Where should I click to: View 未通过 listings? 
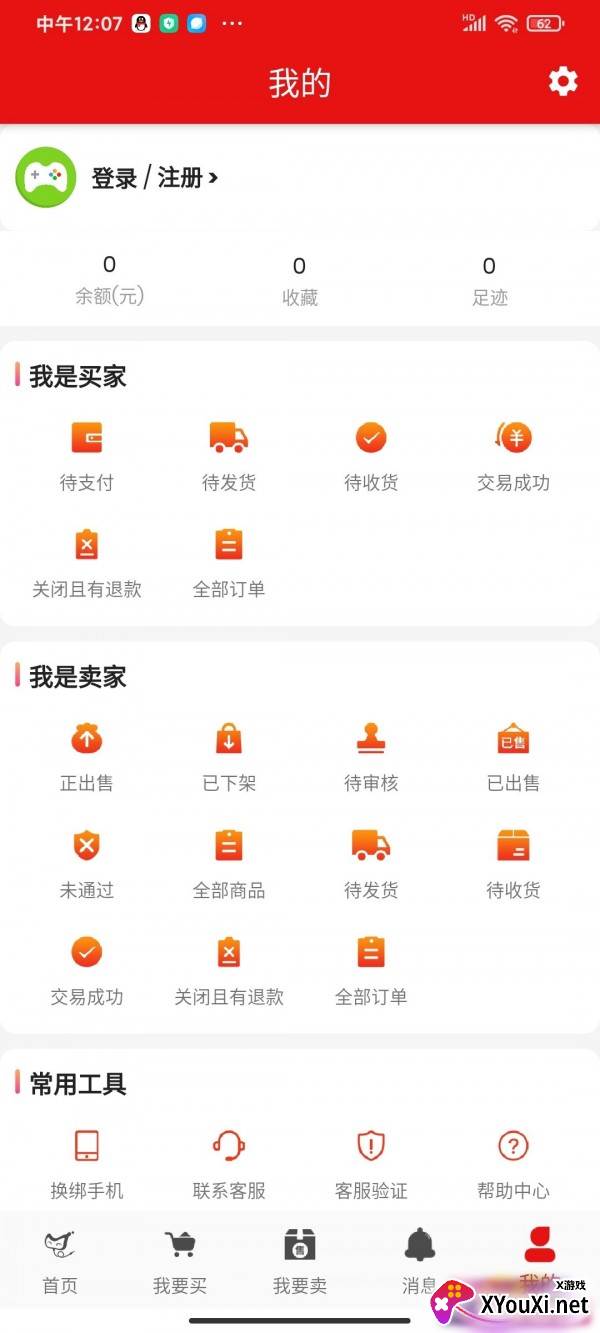pos(87,862)
